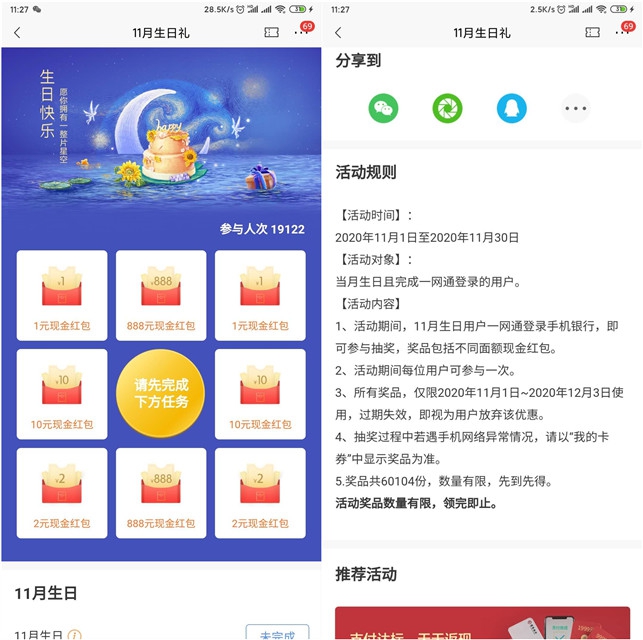Share the activity to QQ
This screenshot has width=643, height=640.
[511, 108]
